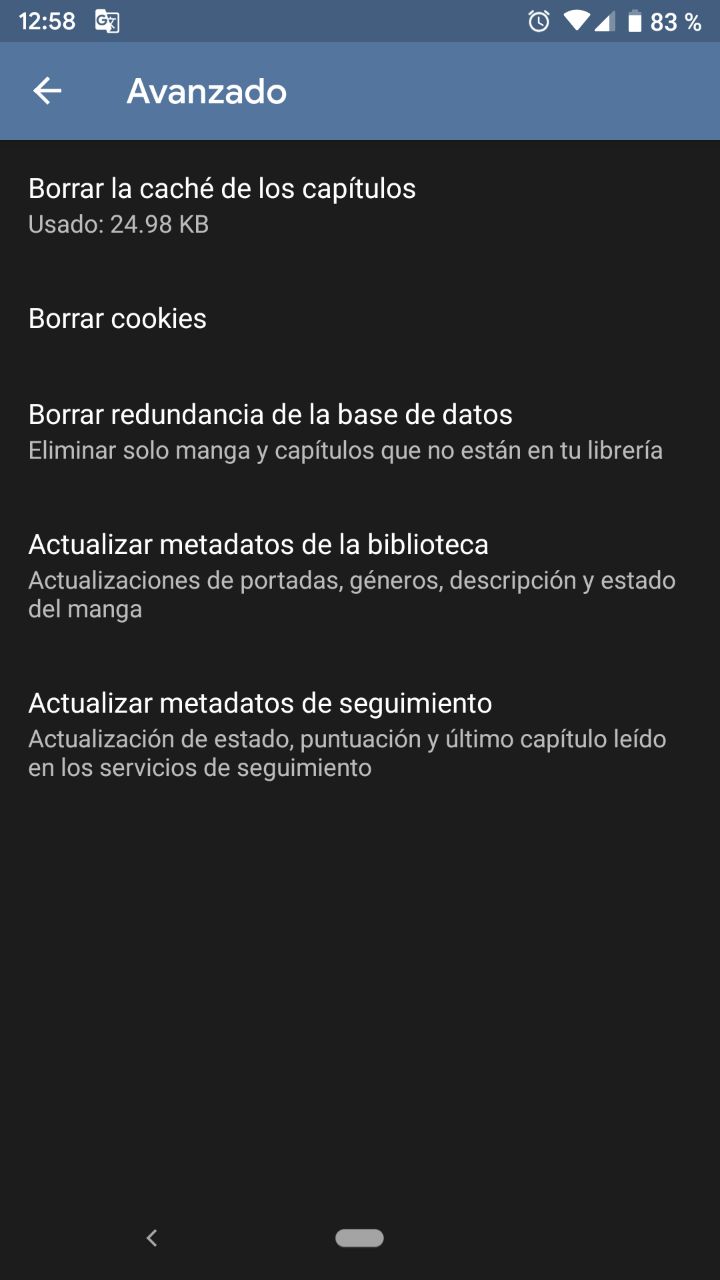
Task: Tap the system back arrow
Action: 152,1238
